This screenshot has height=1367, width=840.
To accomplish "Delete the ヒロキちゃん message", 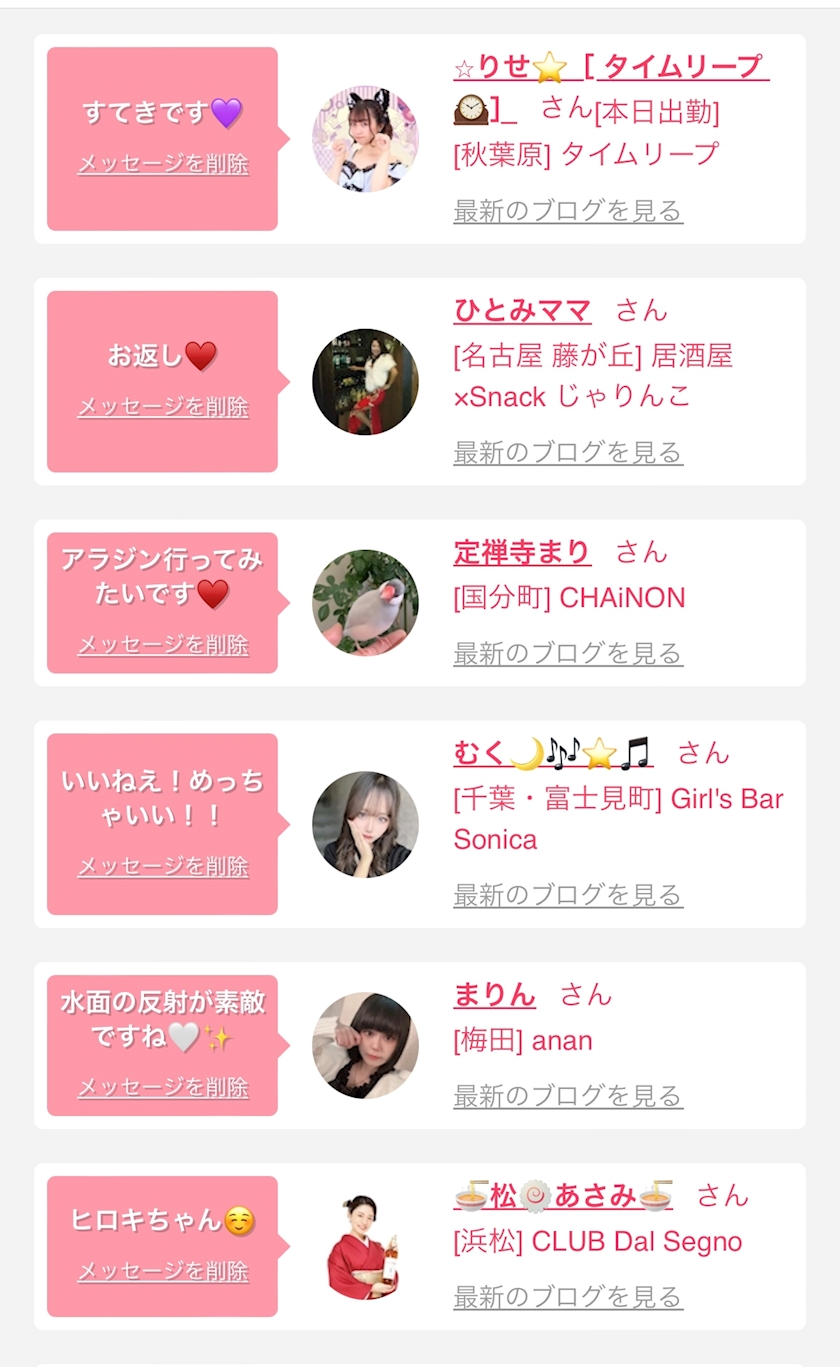I will [163, 1271].
